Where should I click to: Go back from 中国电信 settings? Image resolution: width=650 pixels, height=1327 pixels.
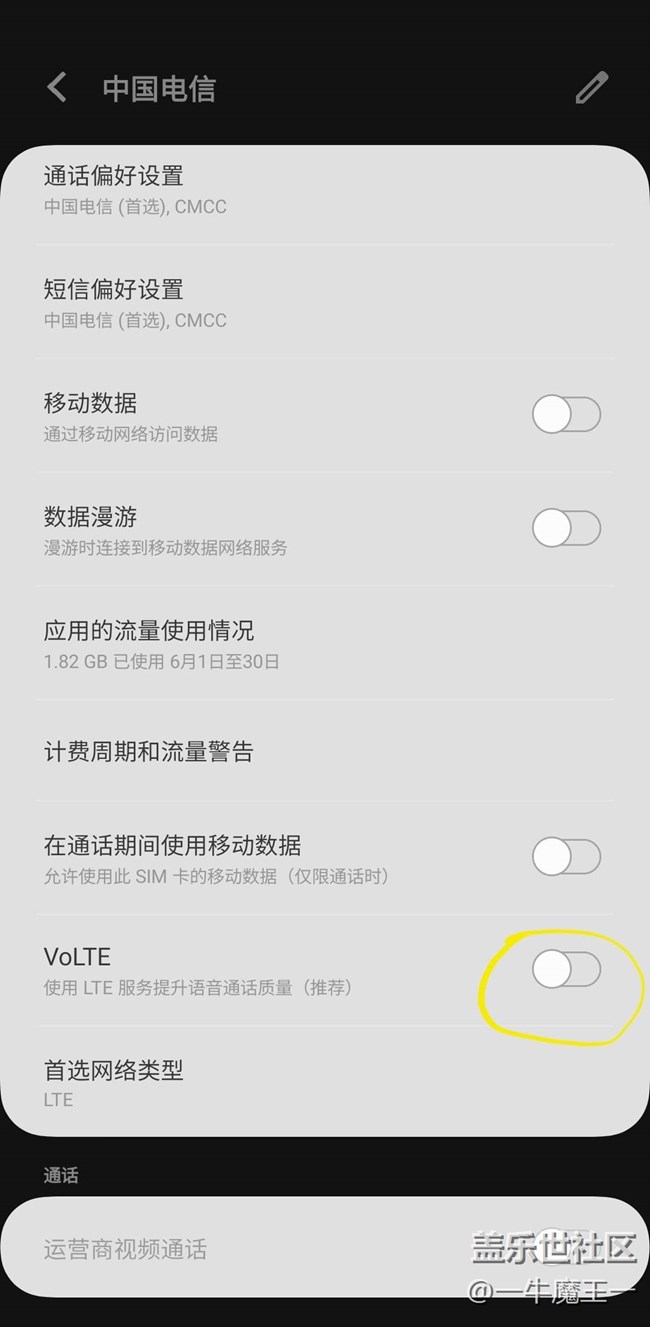57,88
